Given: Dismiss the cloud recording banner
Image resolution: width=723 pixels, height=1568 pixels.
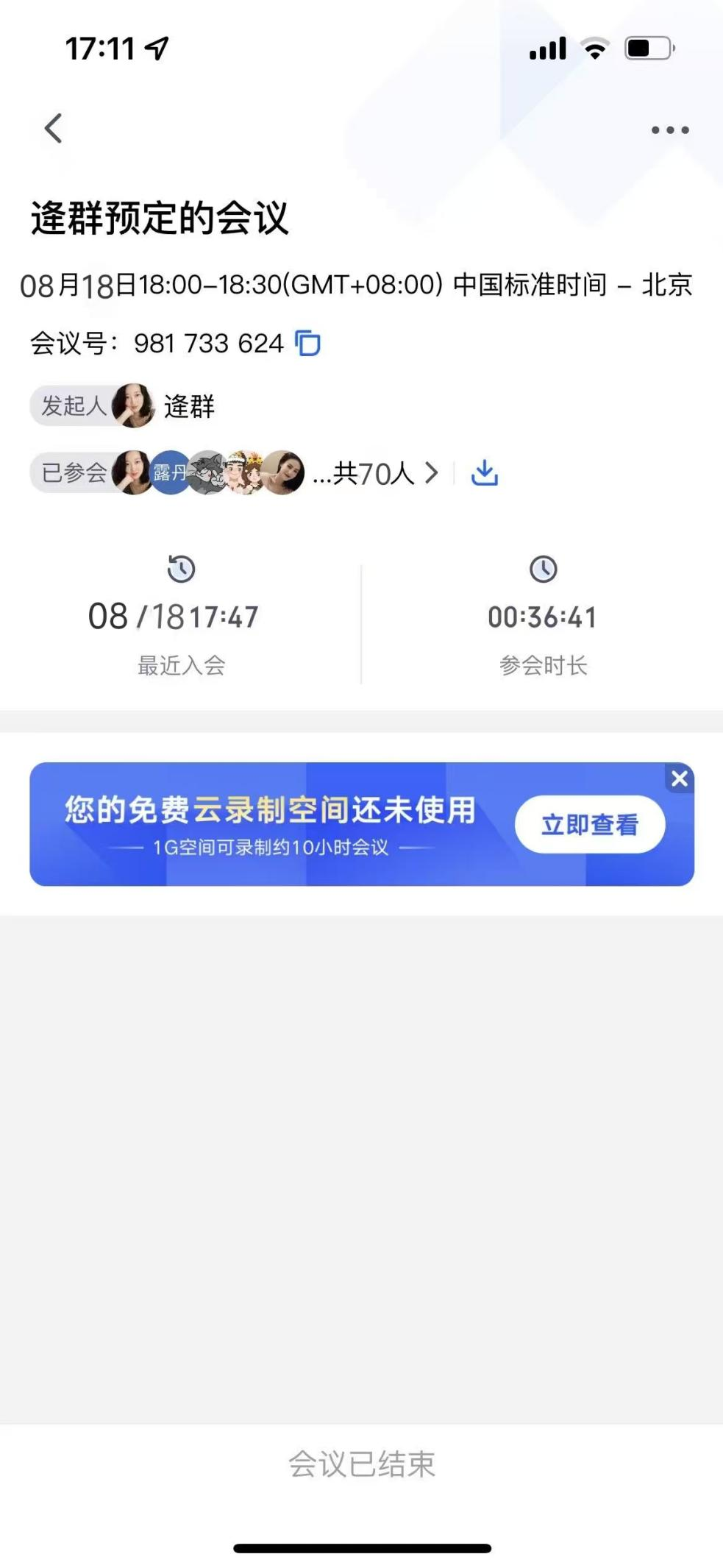Looking at the screenshot, I should [x=680, y=778].
